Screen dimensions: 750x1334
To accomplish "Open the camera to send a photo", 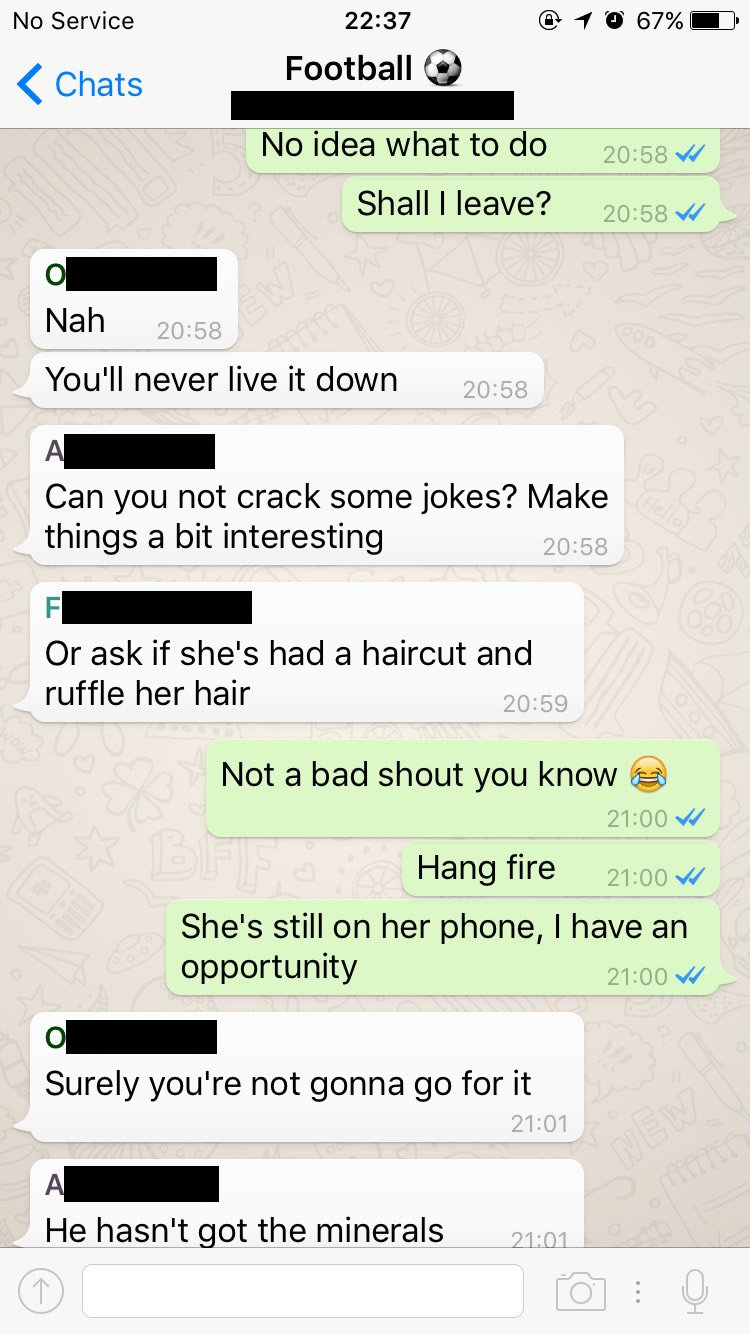I will point(580,1292).
